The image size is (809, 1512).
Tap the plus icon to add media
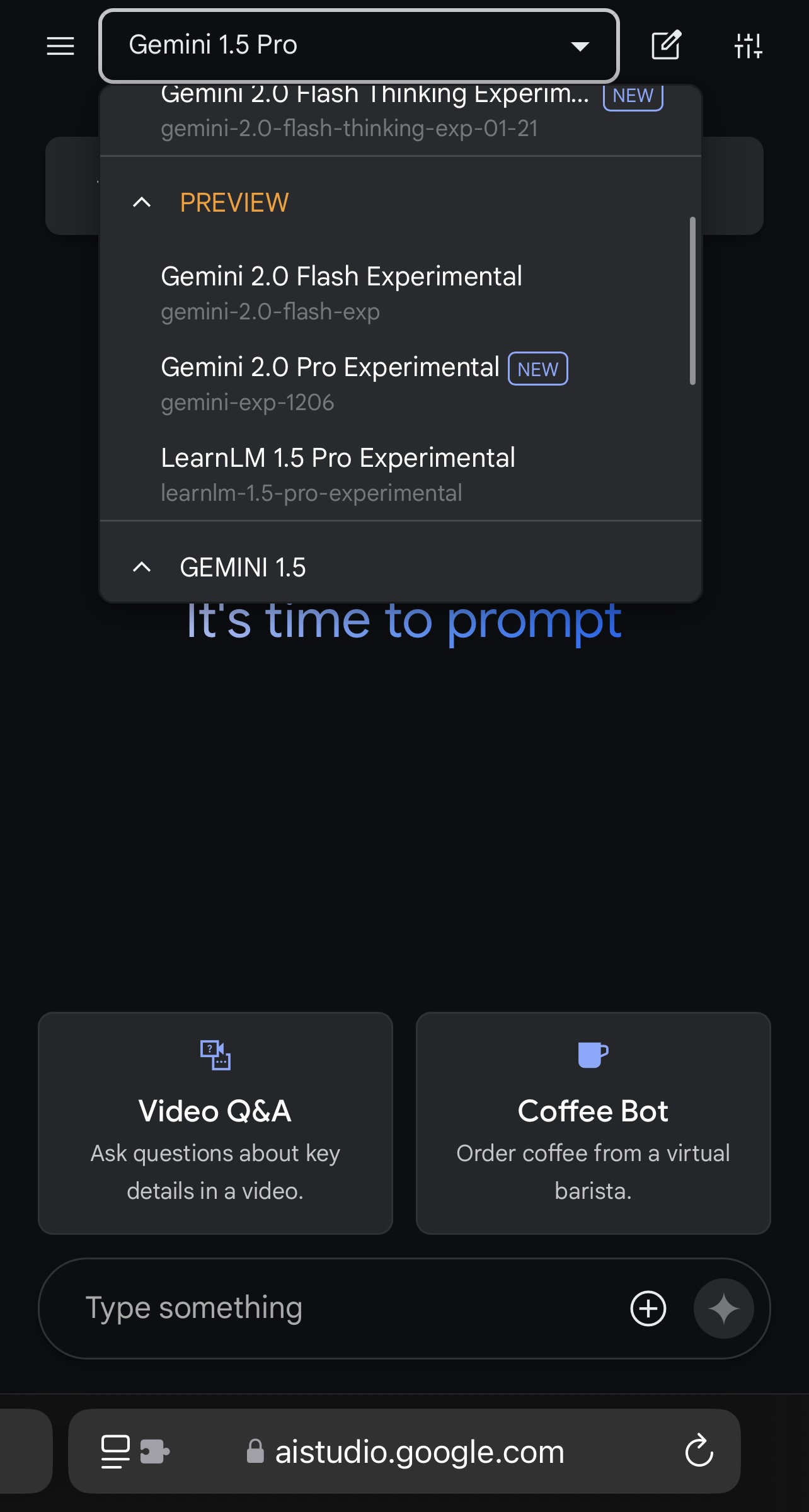click(x=648, y=1309)
